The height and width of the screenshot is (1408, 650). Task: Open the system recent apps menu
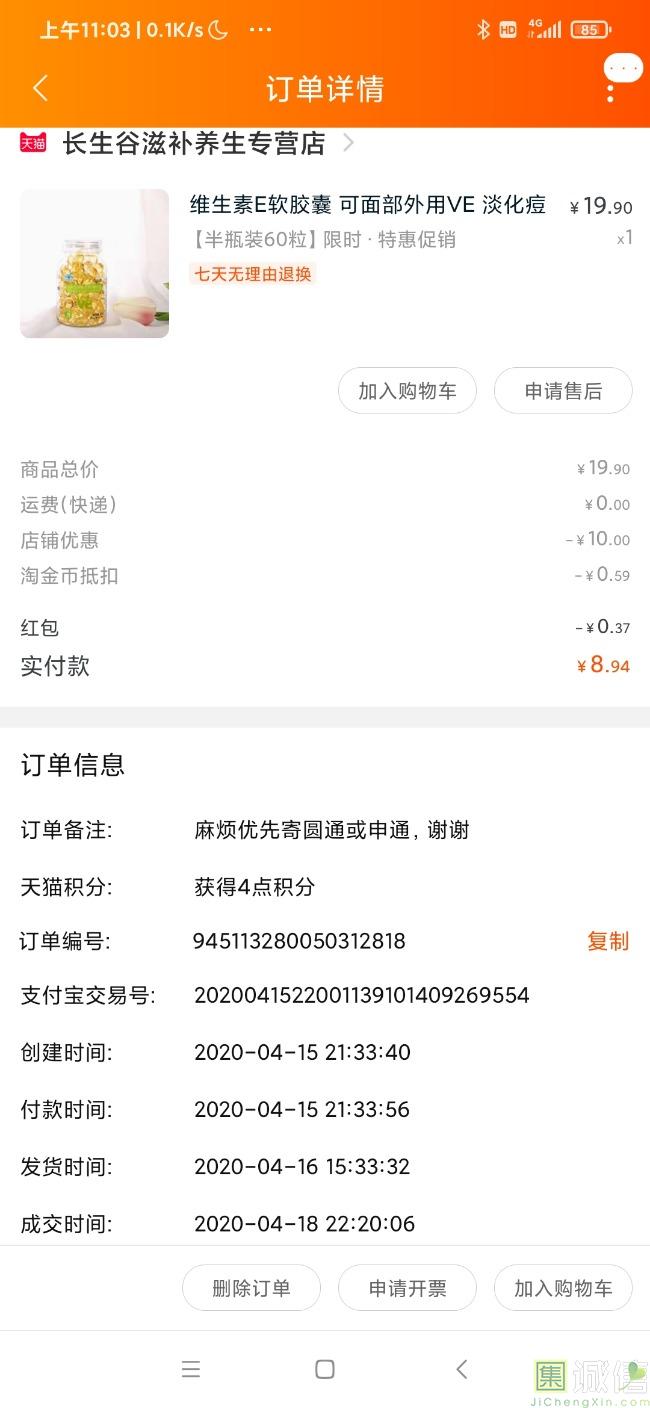coord(191,1369)
